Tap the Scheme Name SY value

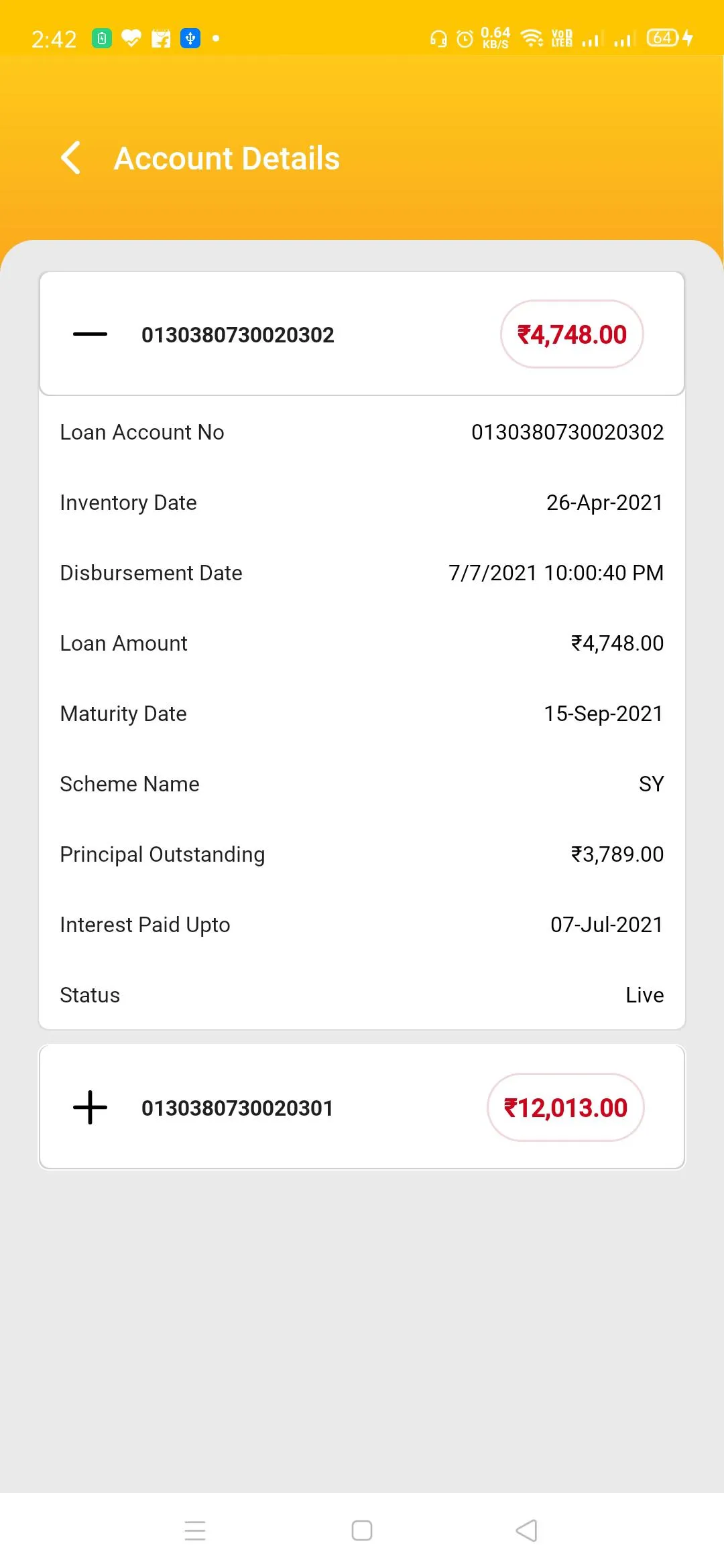click(x=651, y=783)
